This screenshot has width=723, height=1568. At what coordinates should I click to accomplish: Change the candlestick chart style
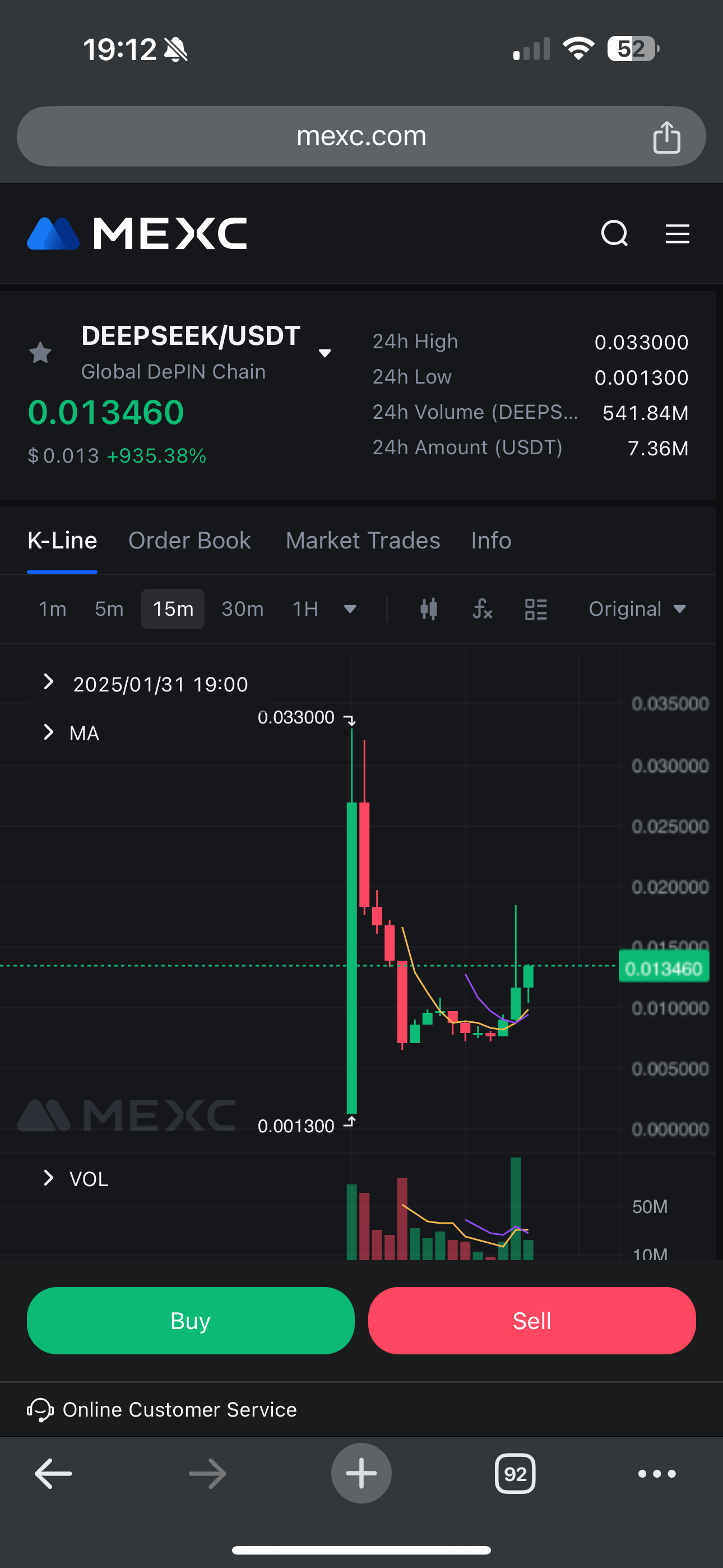pyautogui.click(x=428, y=608)
